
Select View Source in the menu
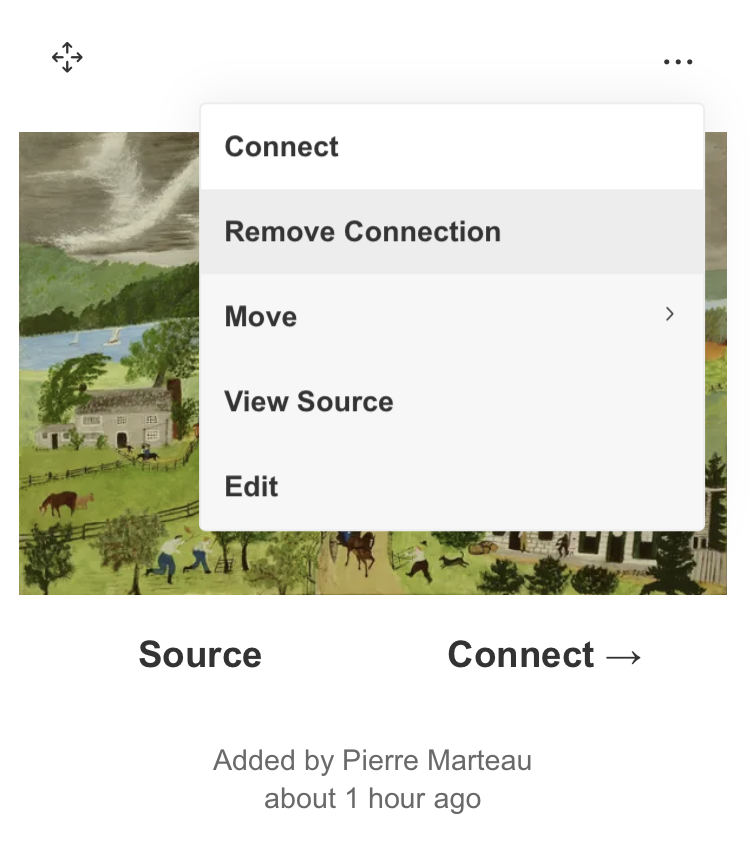(x=308, y=402)
